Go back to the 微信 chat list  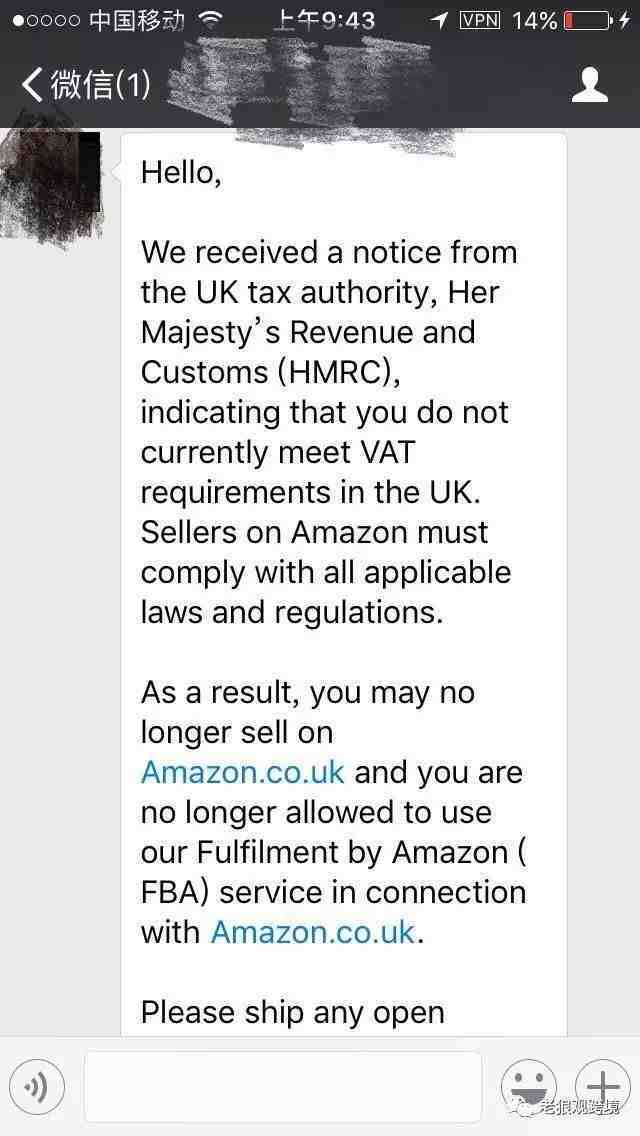85,85
